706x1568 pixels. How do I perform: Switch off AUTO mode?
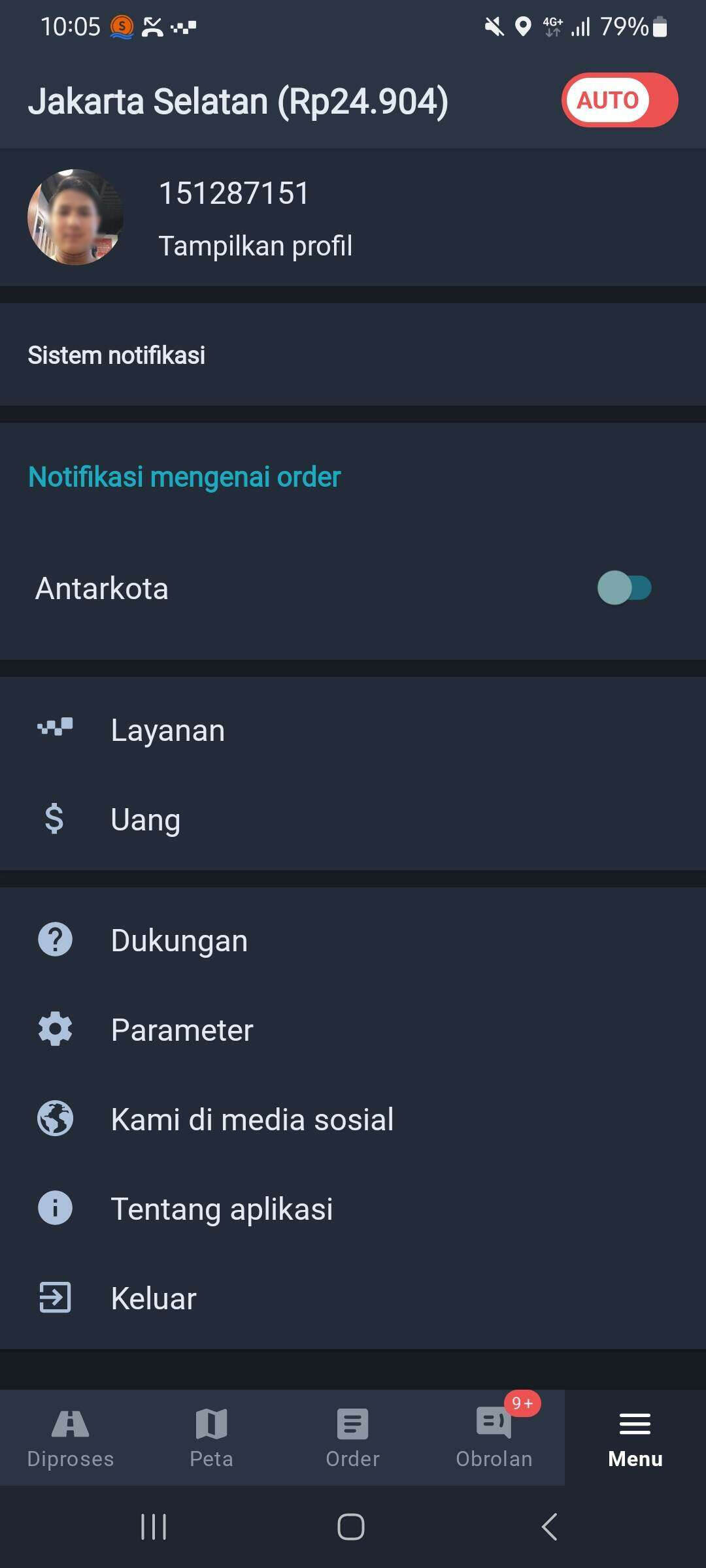coord(618,99)
